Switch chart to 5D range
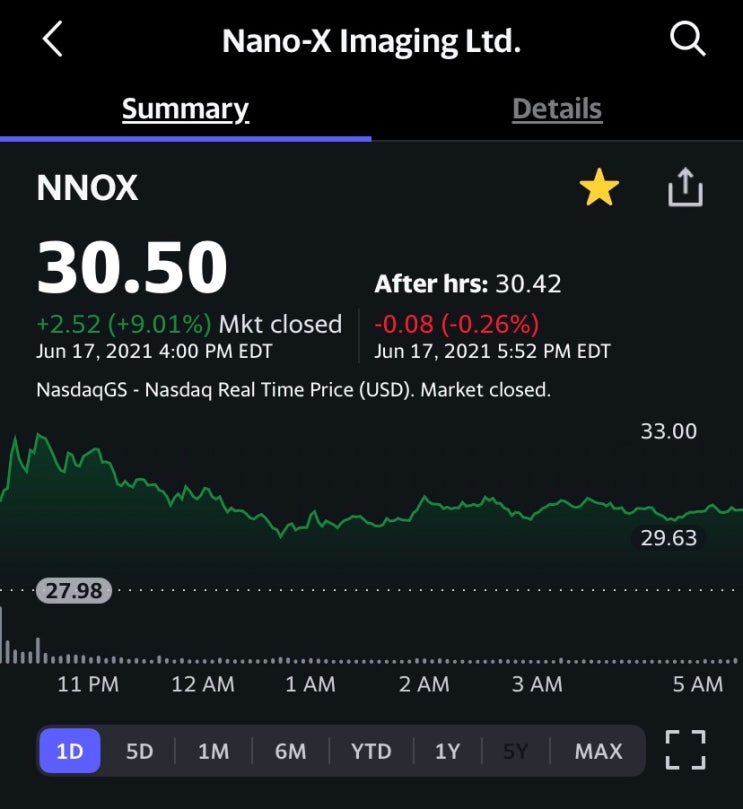This screenshot has height=809, width=743. click(x=140, y=751)
